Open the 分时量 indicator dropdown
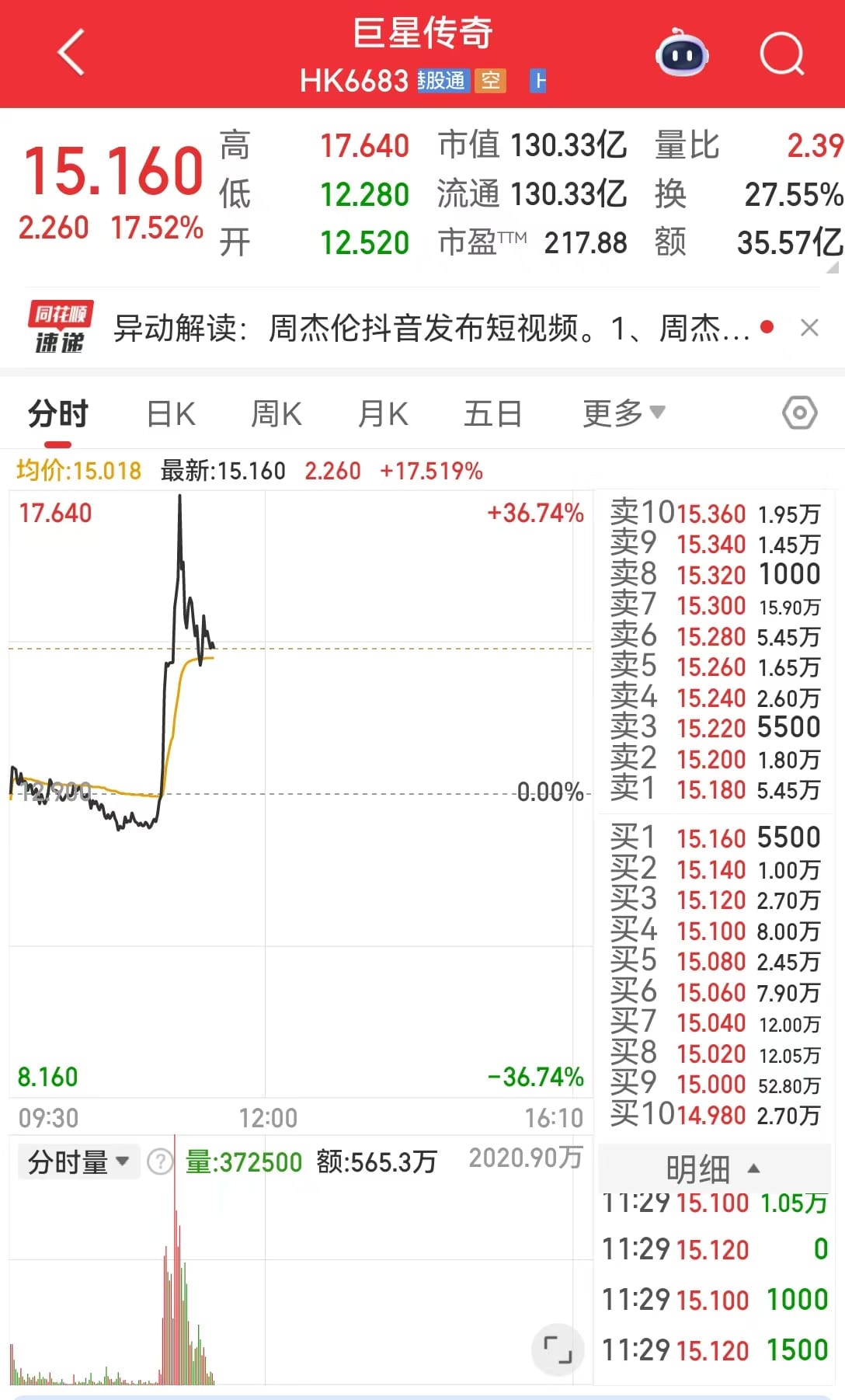Image resolution: width=845 pixels, height=1400 pixels. click(x=78, y=1161)
